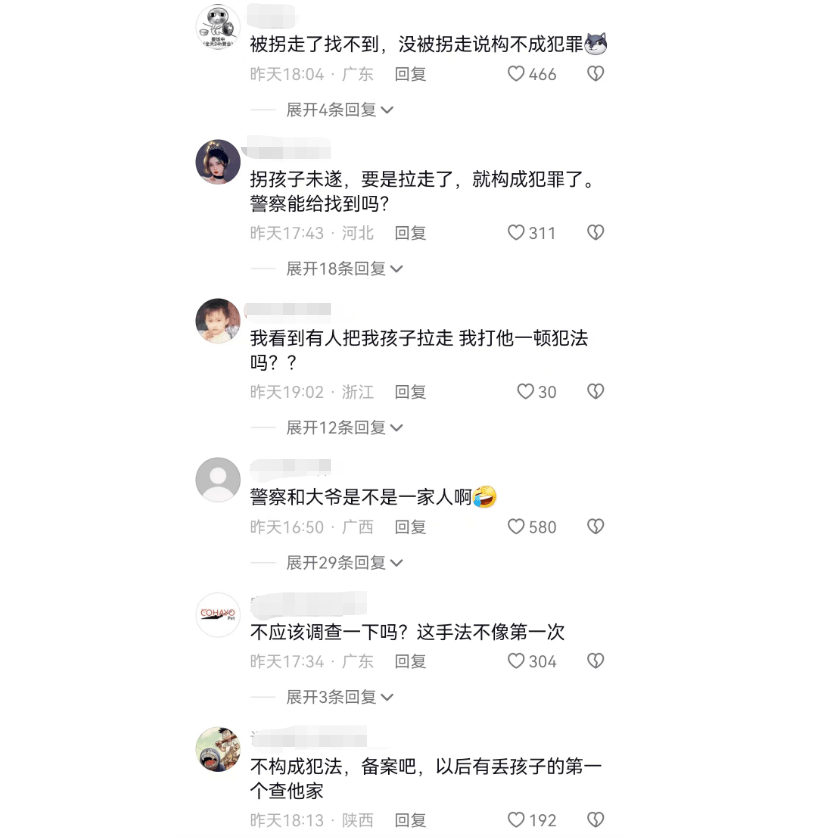Like the comment with 311 likes
The width and height of the screenshot is (827, 837).
click(516, 233)
